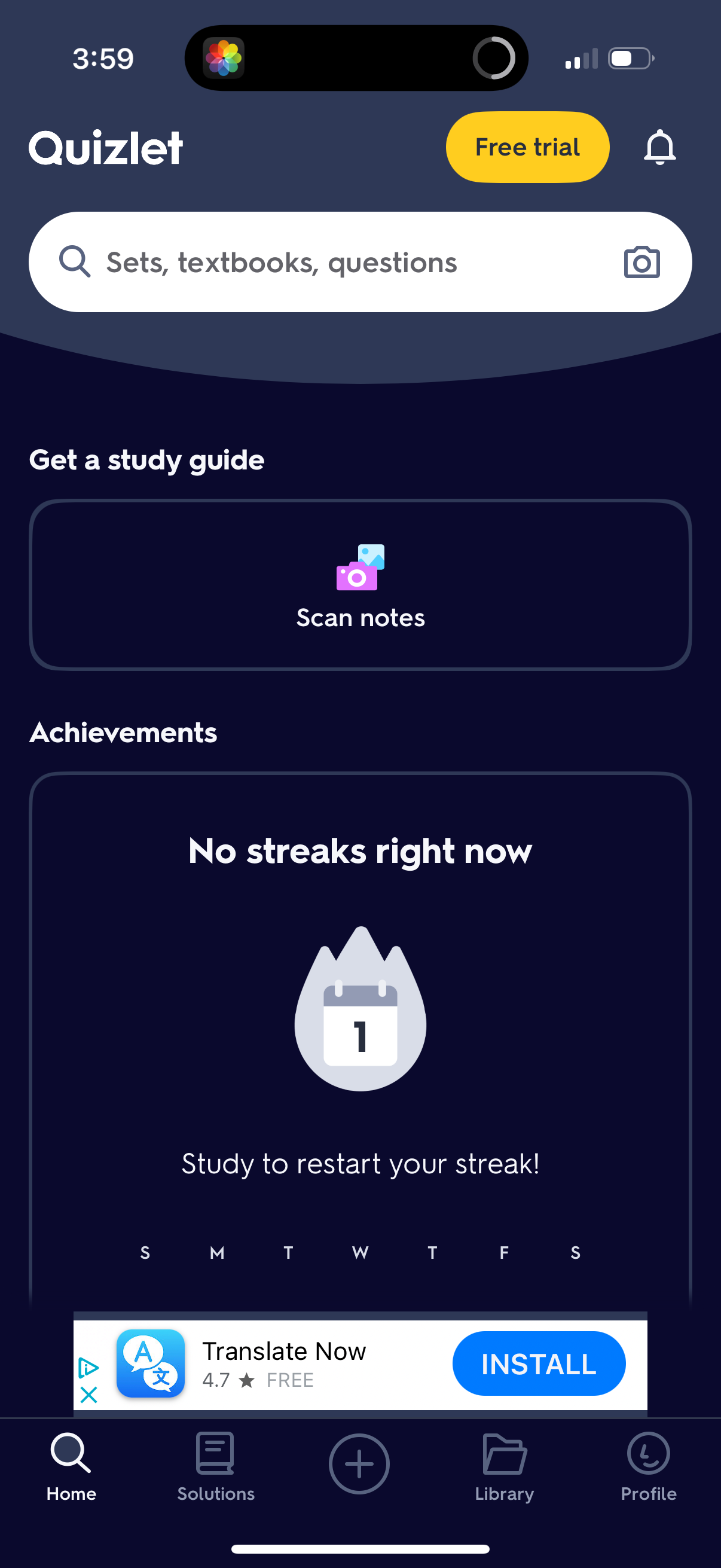Image resolution: width=721 pixels, height=1568 pixels.
Task: Tap the plus icon to create a set
Action: pyautogui.click(x=359, y=1464)
